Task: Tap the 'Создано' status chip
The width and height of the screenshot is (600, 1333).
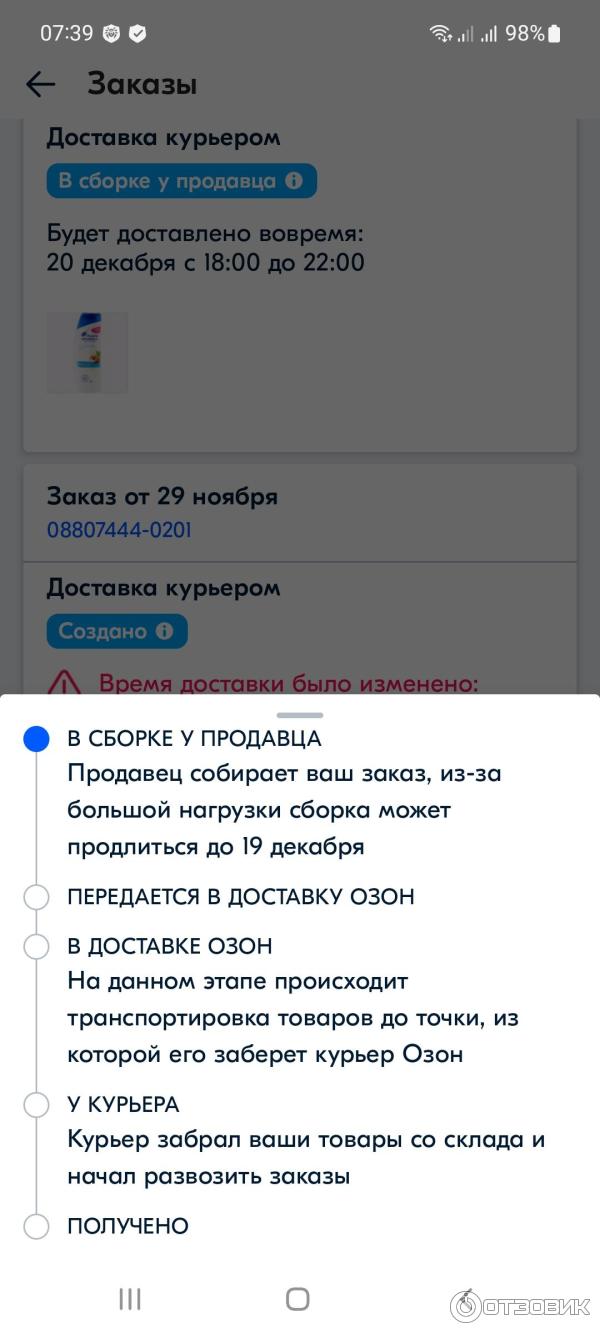Action: pyautogui.click(x=116, y=631)
